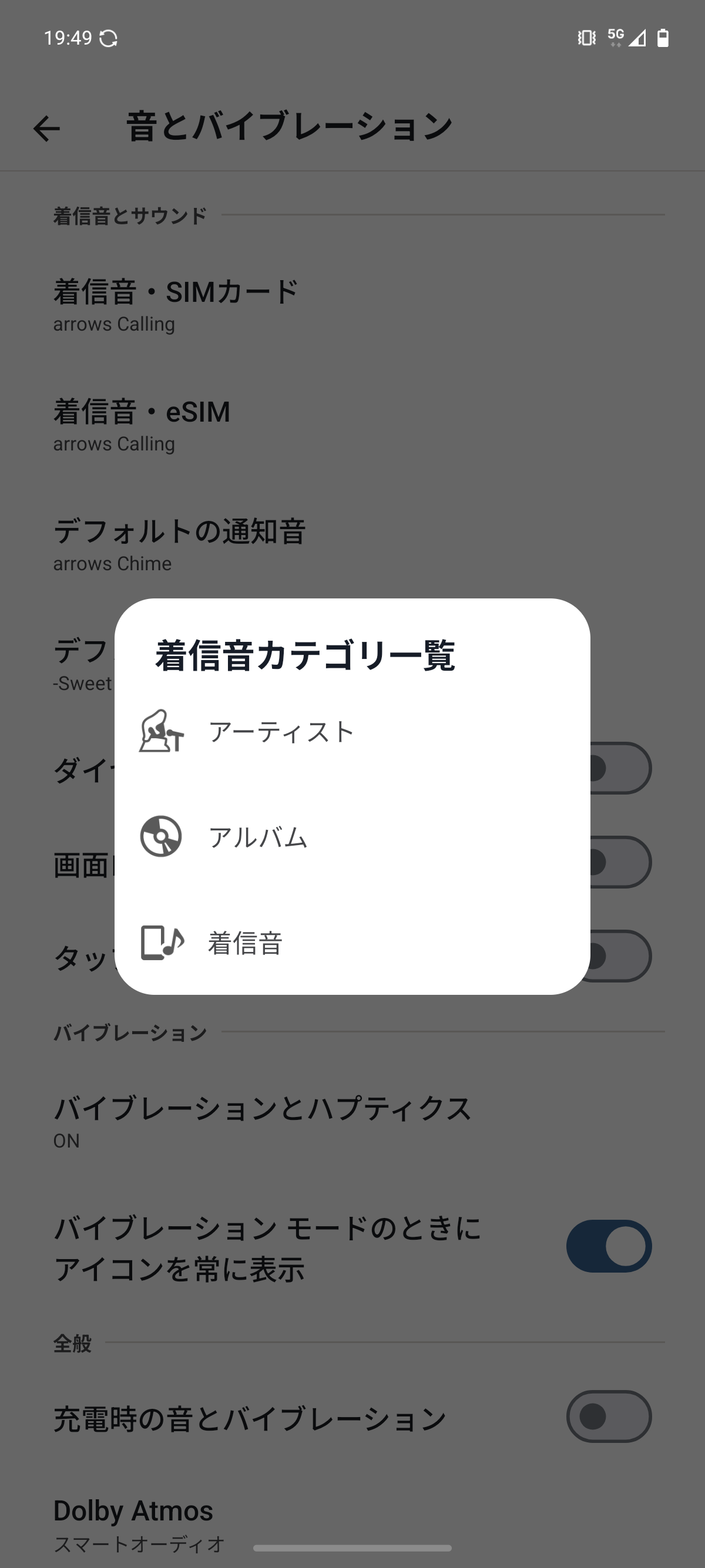Screen dimensions: 705x1568
Task: Select アーティスト in the ringtone category list
Action: (x=352, y=731)
